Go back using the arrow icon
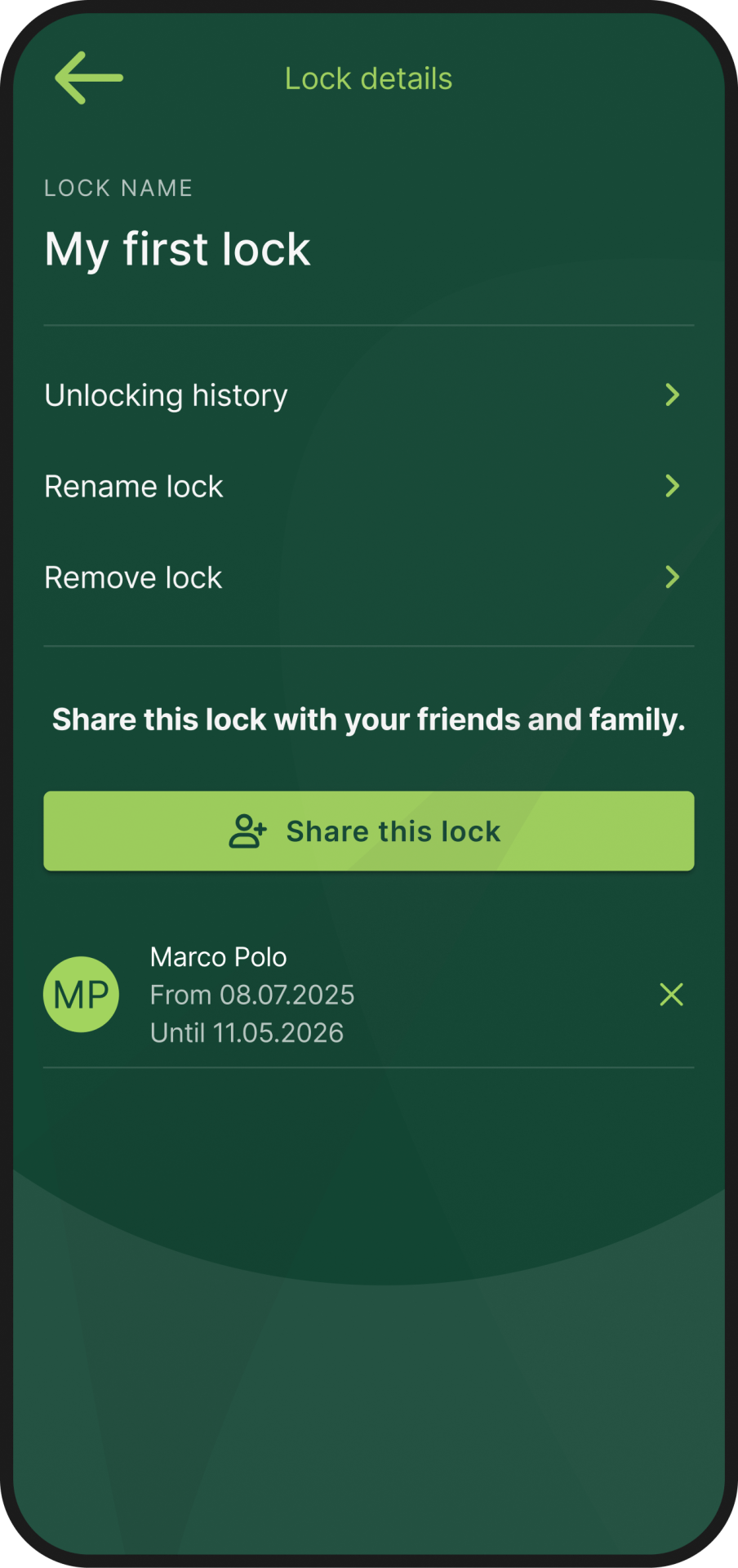Screen dimensions: 738x1568 click(88, 78)
